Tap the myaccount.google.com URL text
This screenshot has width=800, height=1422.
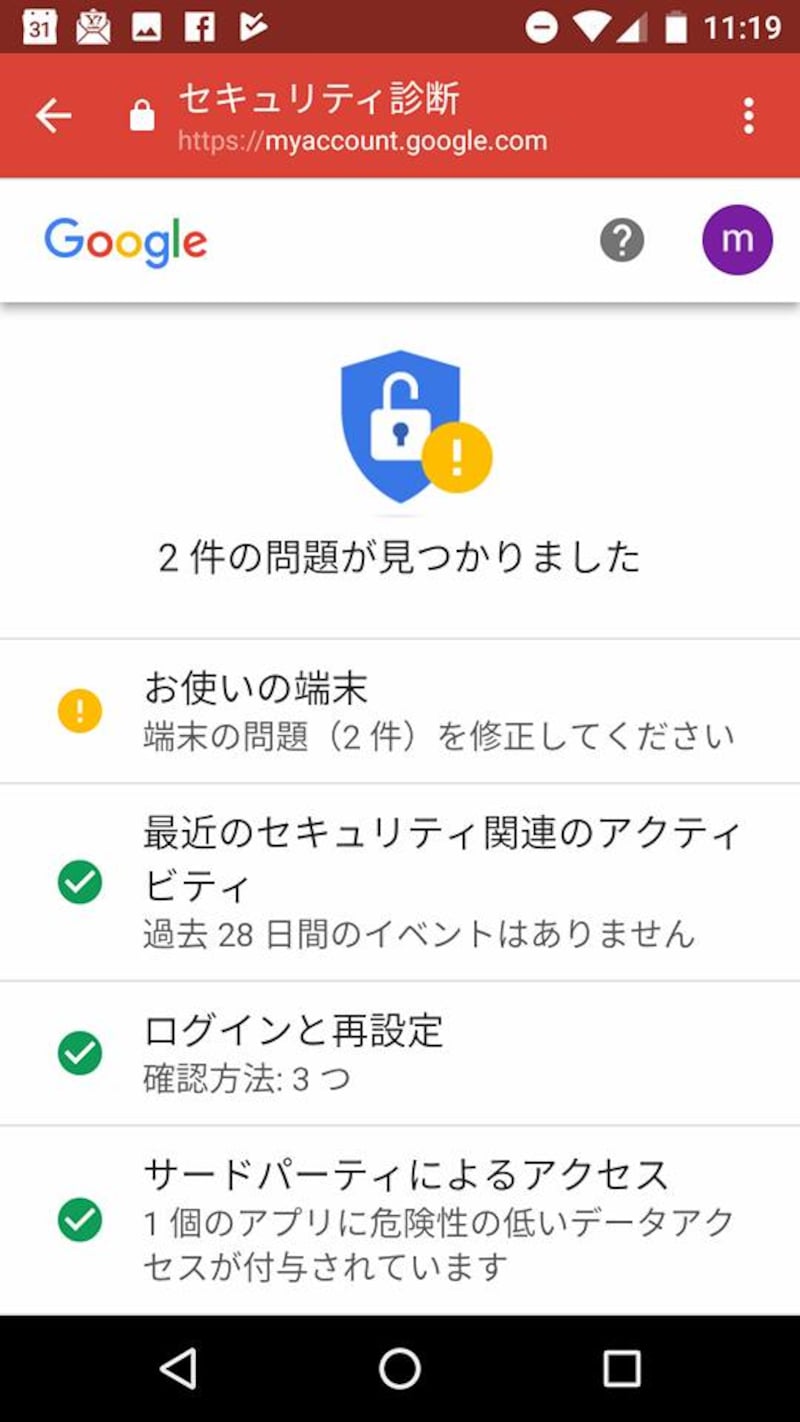[360, 140]
